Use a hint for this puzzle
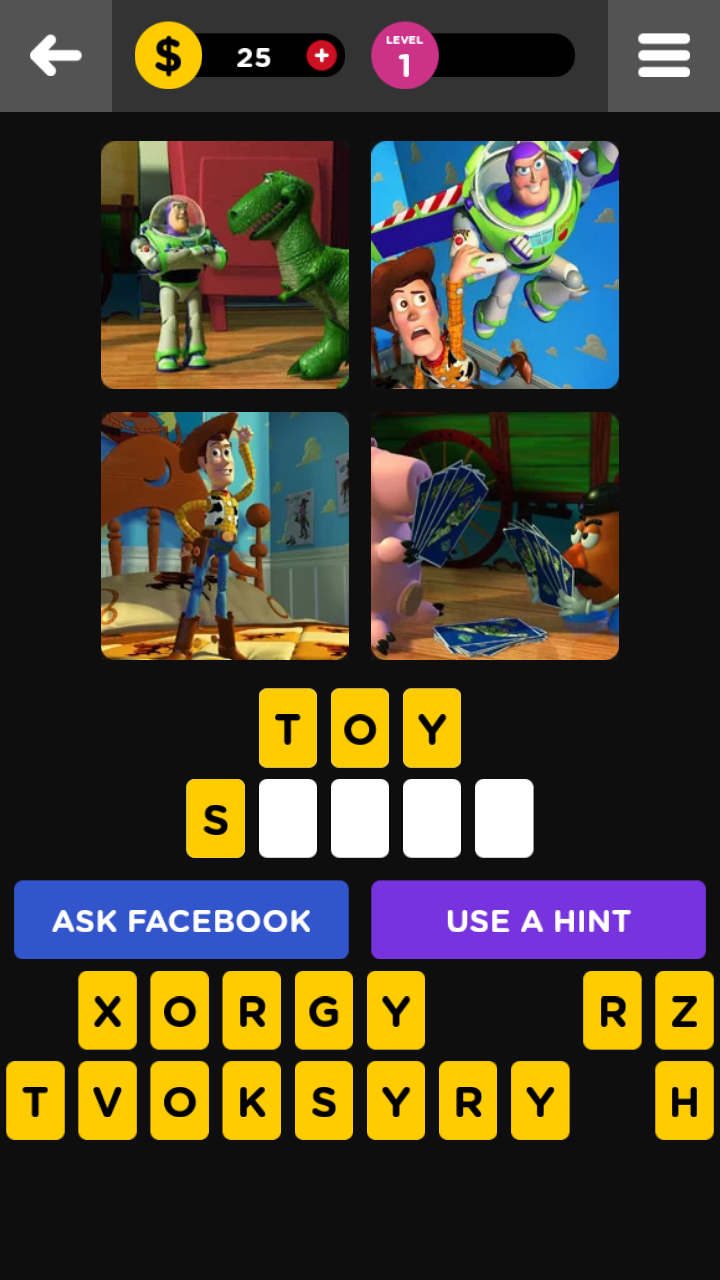Viewport: 720px width, 1280px height. click(538, 920)
